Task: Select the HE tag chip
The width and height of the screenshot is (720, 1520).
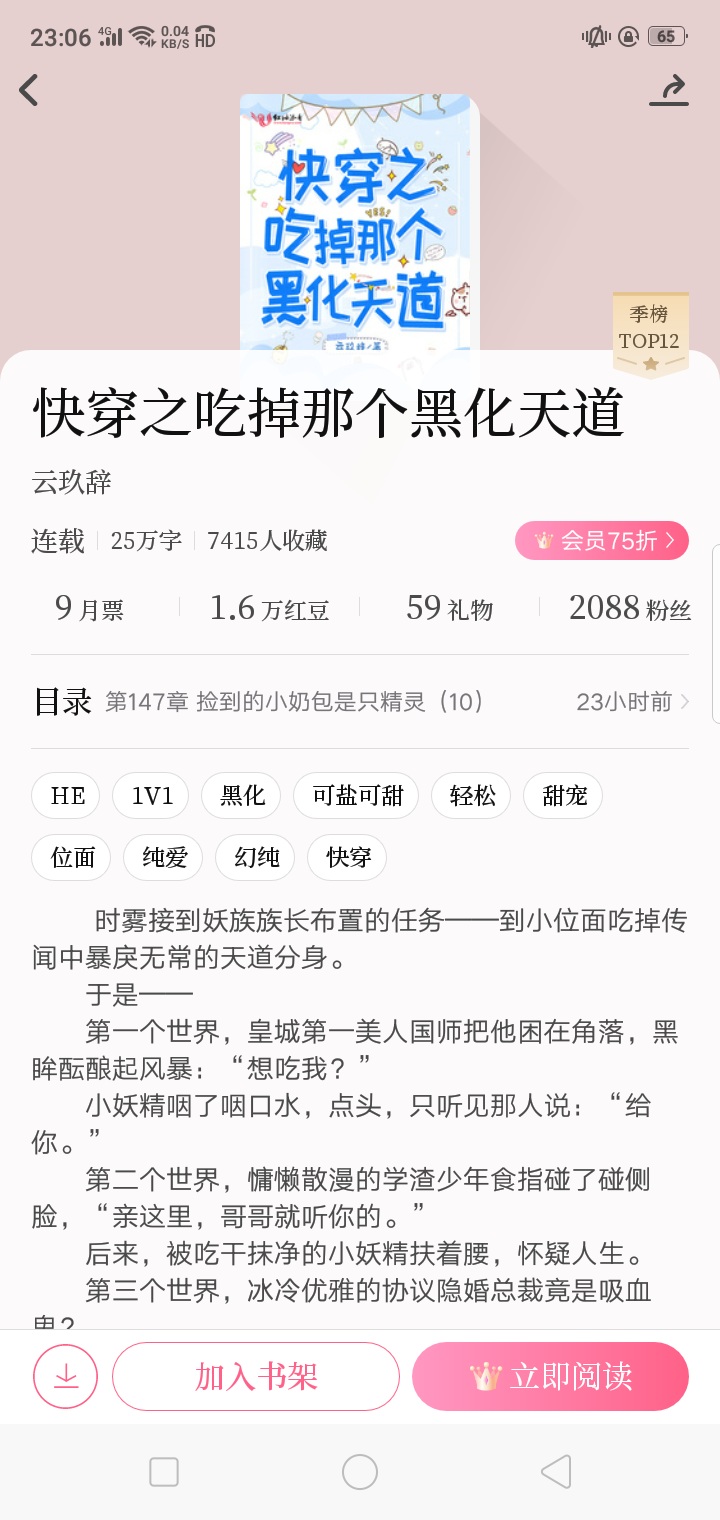Action: click(68, 796)
